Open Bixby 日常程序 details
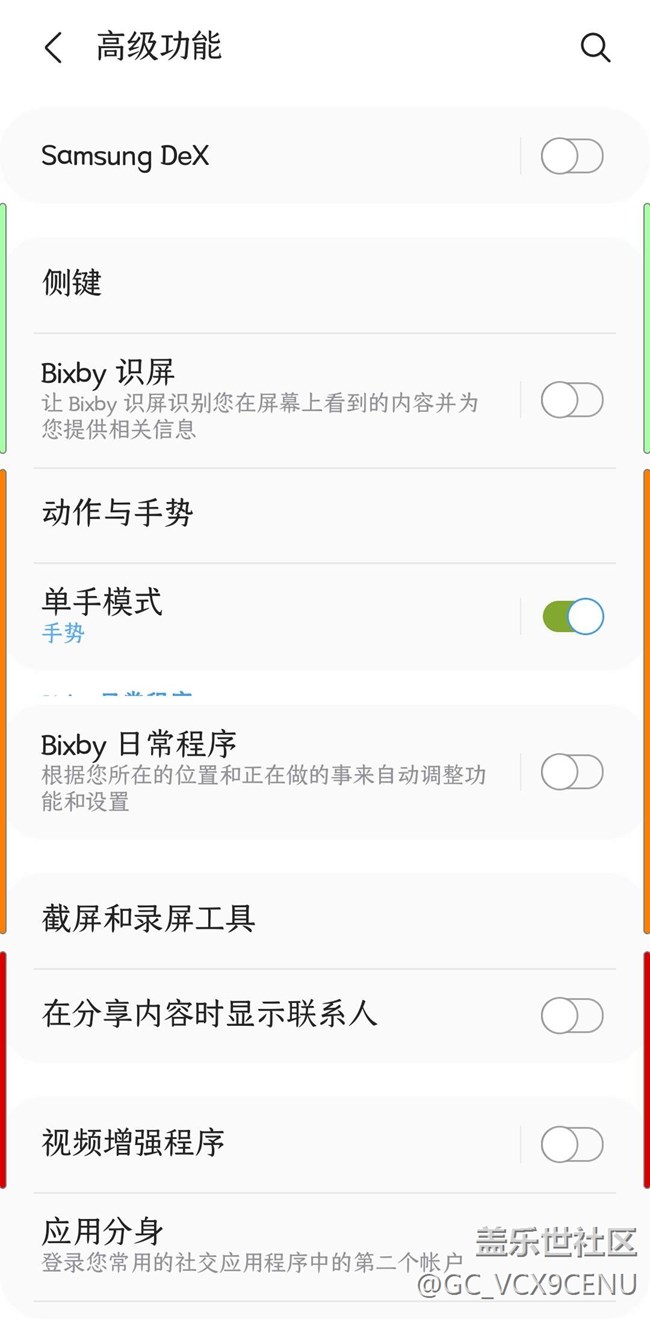650x1319 pixels. coord(265,771)
